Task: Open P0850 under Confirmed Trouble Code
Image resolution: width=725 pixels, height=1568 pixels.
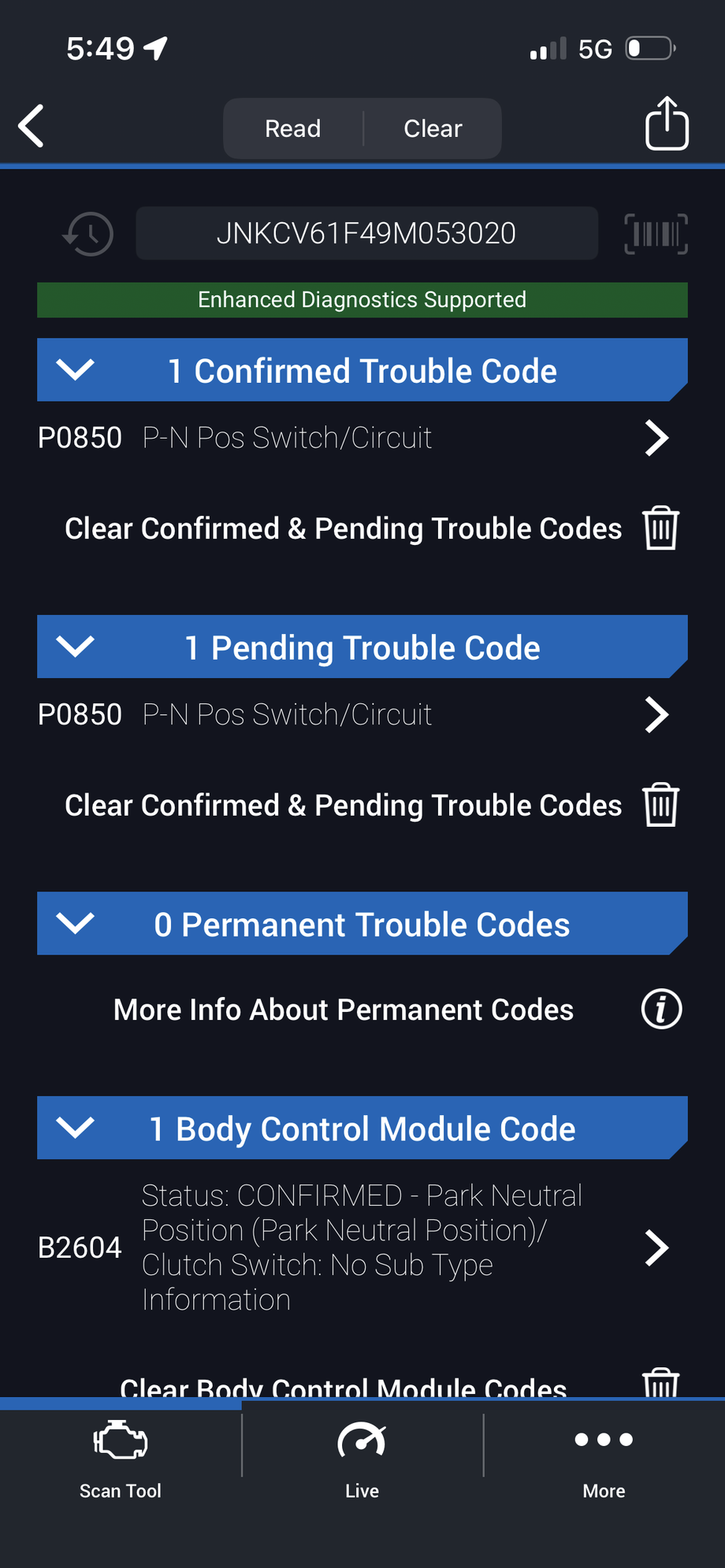Action: [x=355, y=438]
